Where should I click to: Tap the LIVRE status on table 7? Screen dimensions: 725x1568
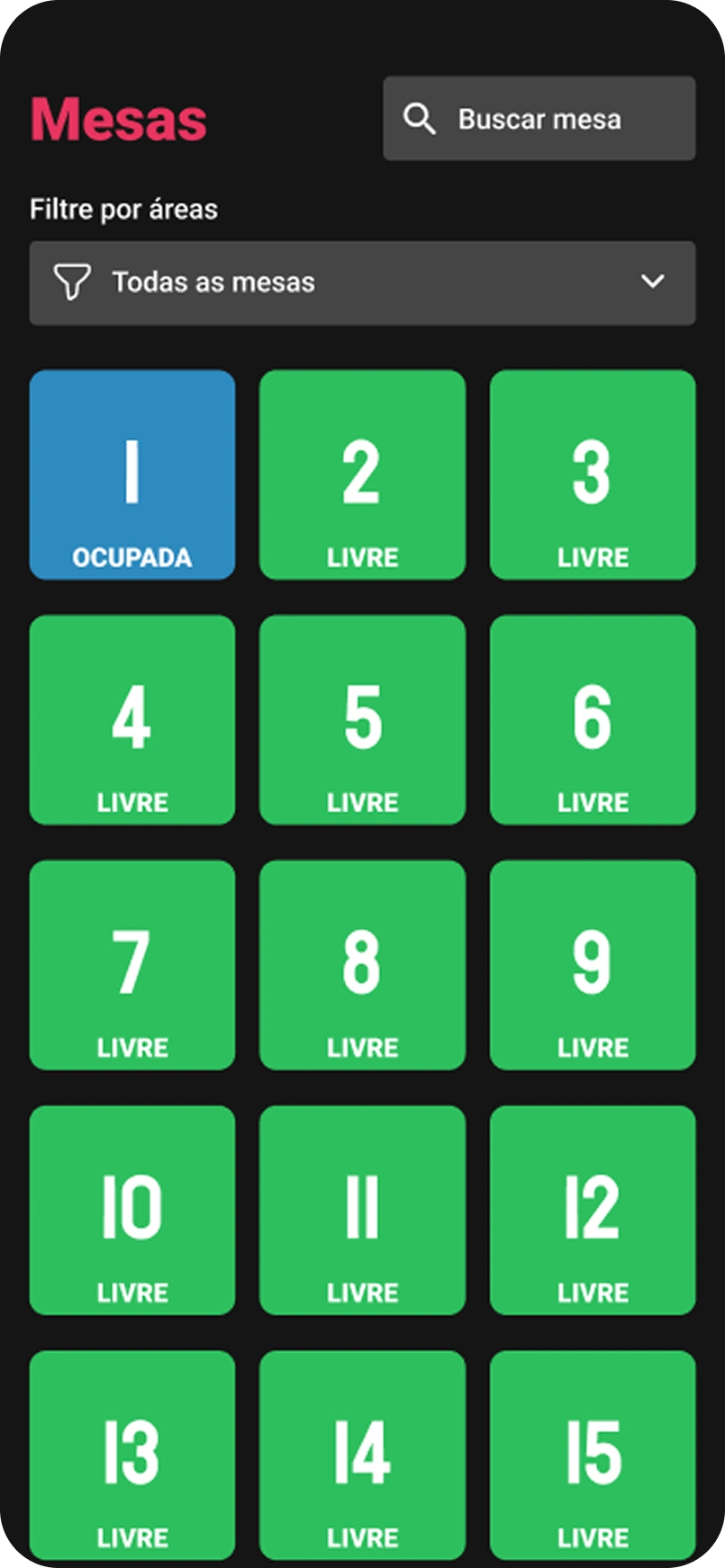tap(131, 1047)
